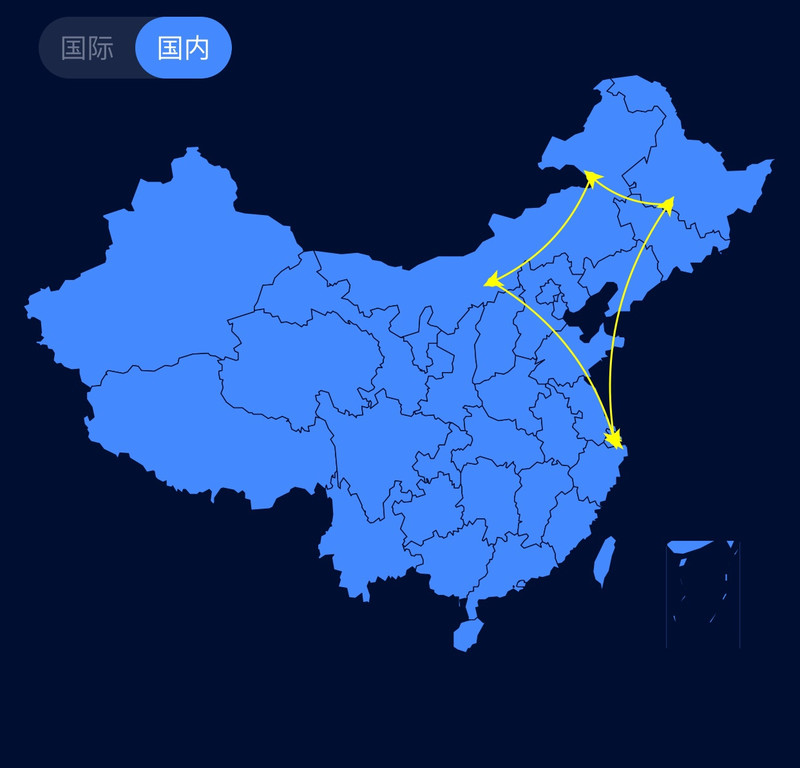The image size is (800, 768).
Task: Switch to the 国际 tab
Action: (x=87, y=48)
